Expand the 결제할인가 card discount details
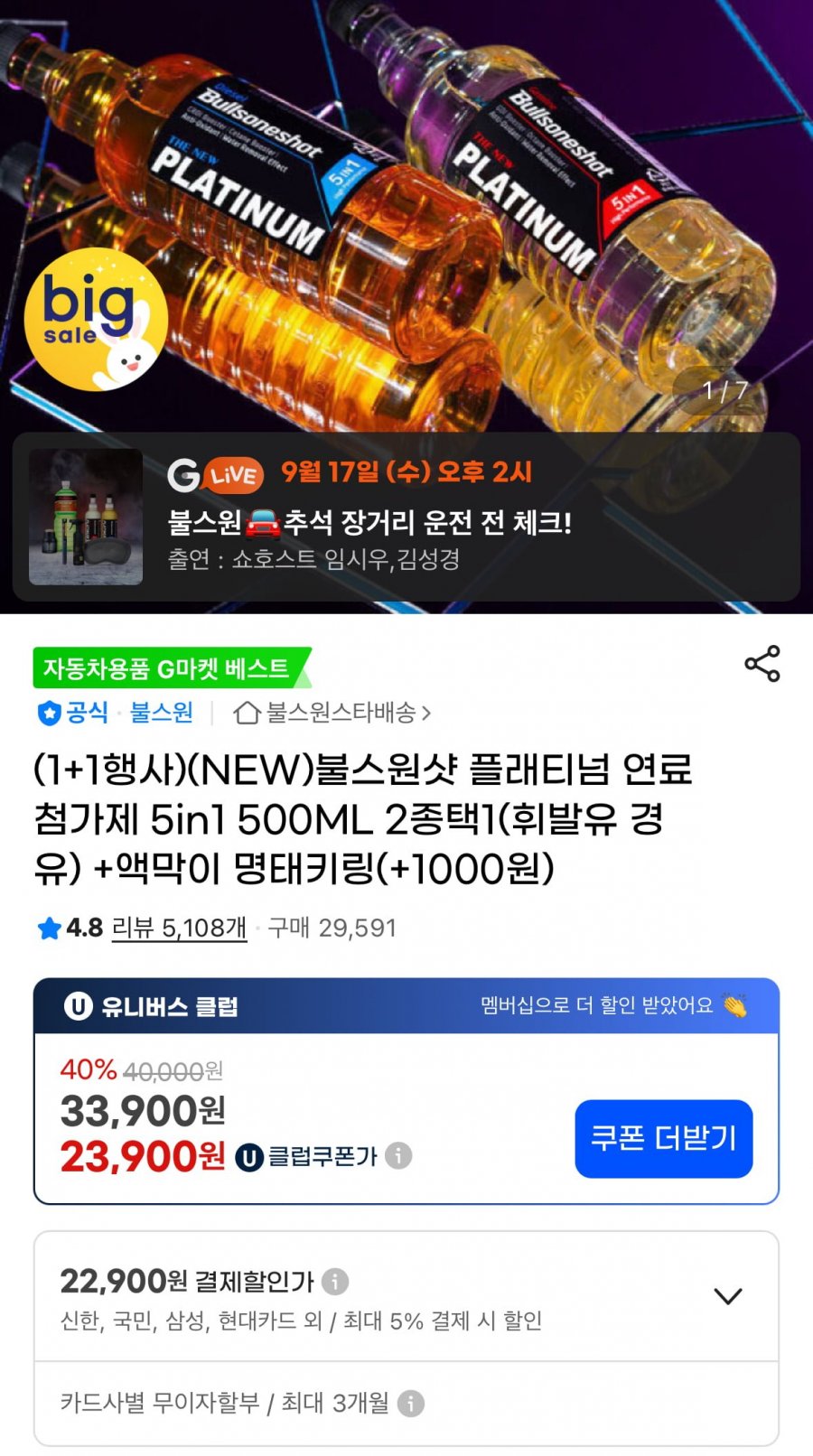 coord(728,1296)
